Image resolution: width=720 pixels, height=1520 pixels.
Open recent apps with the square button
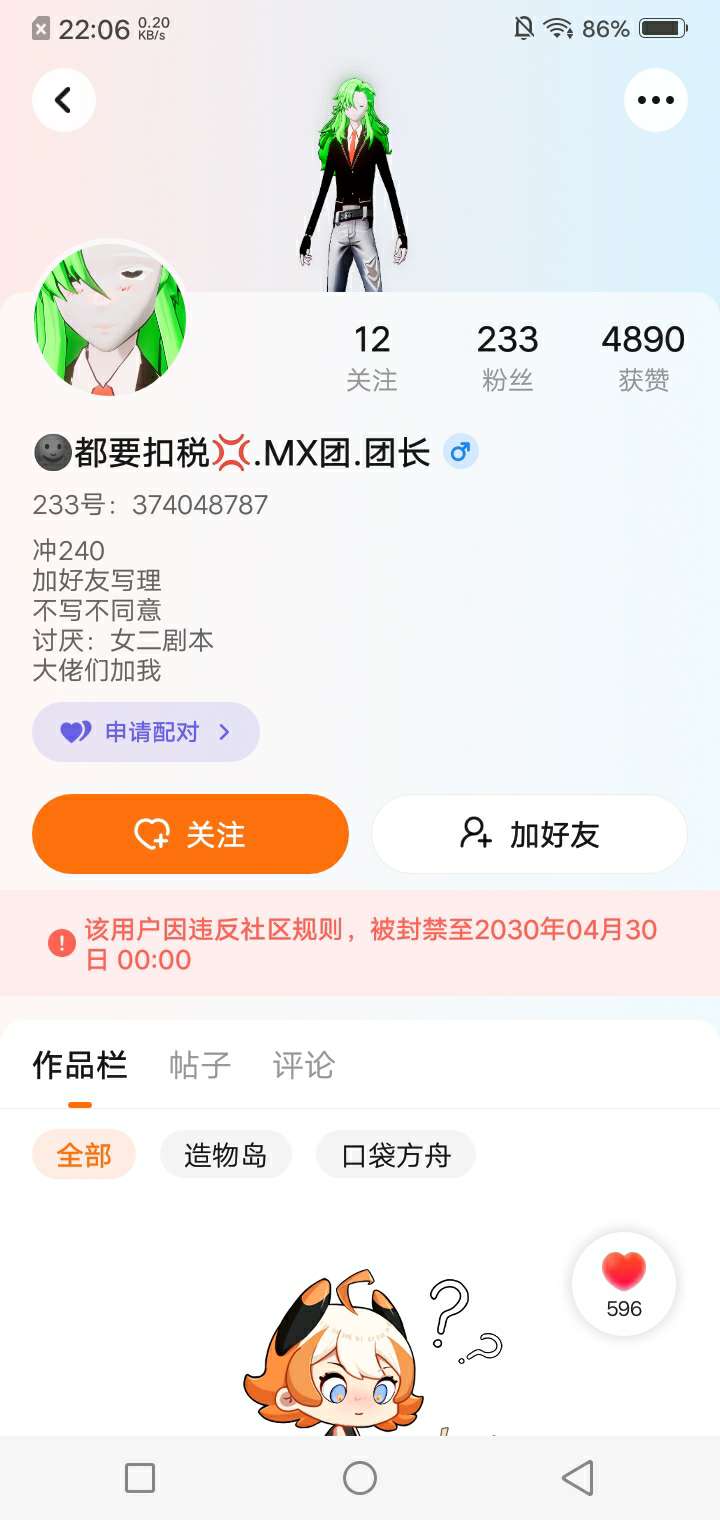(140, 1478)
